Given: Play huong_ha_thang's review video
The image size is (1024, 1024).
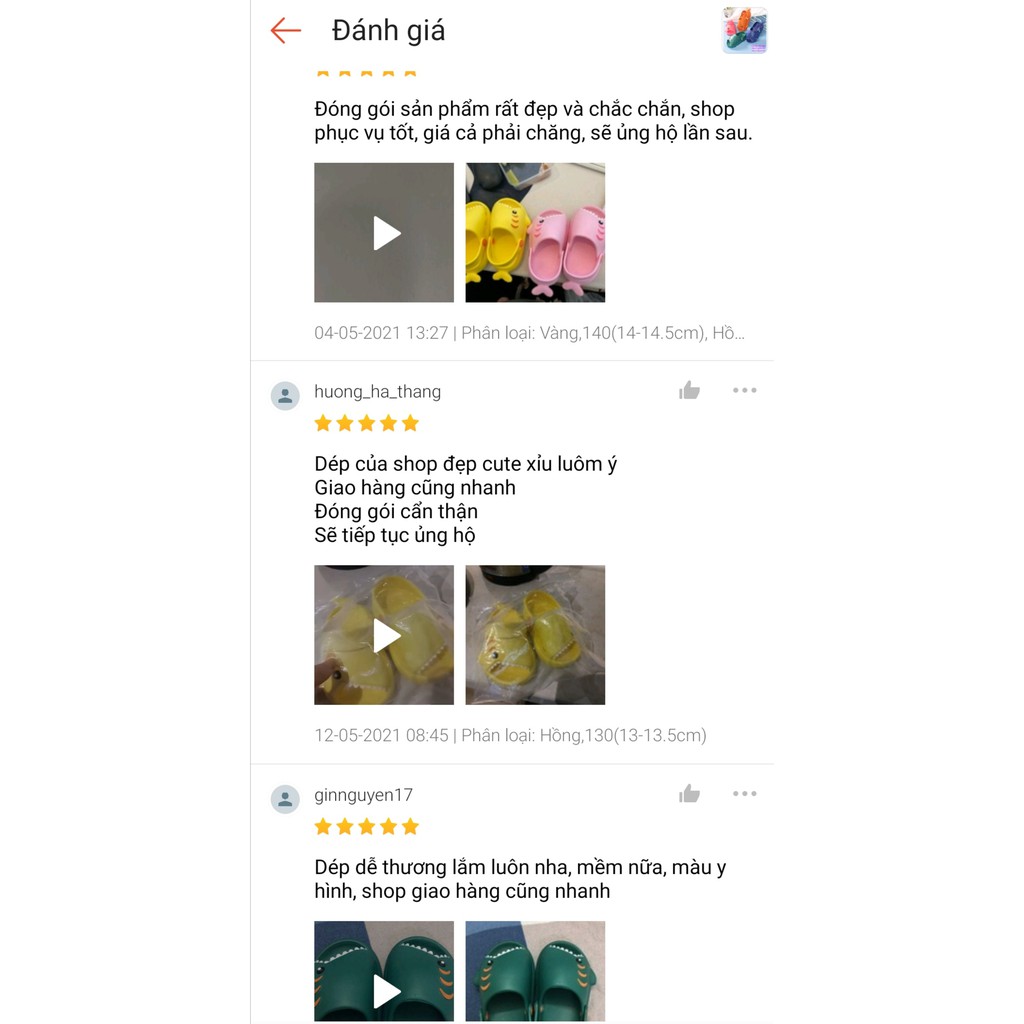Looking at the screenshot, I should 384,635.
